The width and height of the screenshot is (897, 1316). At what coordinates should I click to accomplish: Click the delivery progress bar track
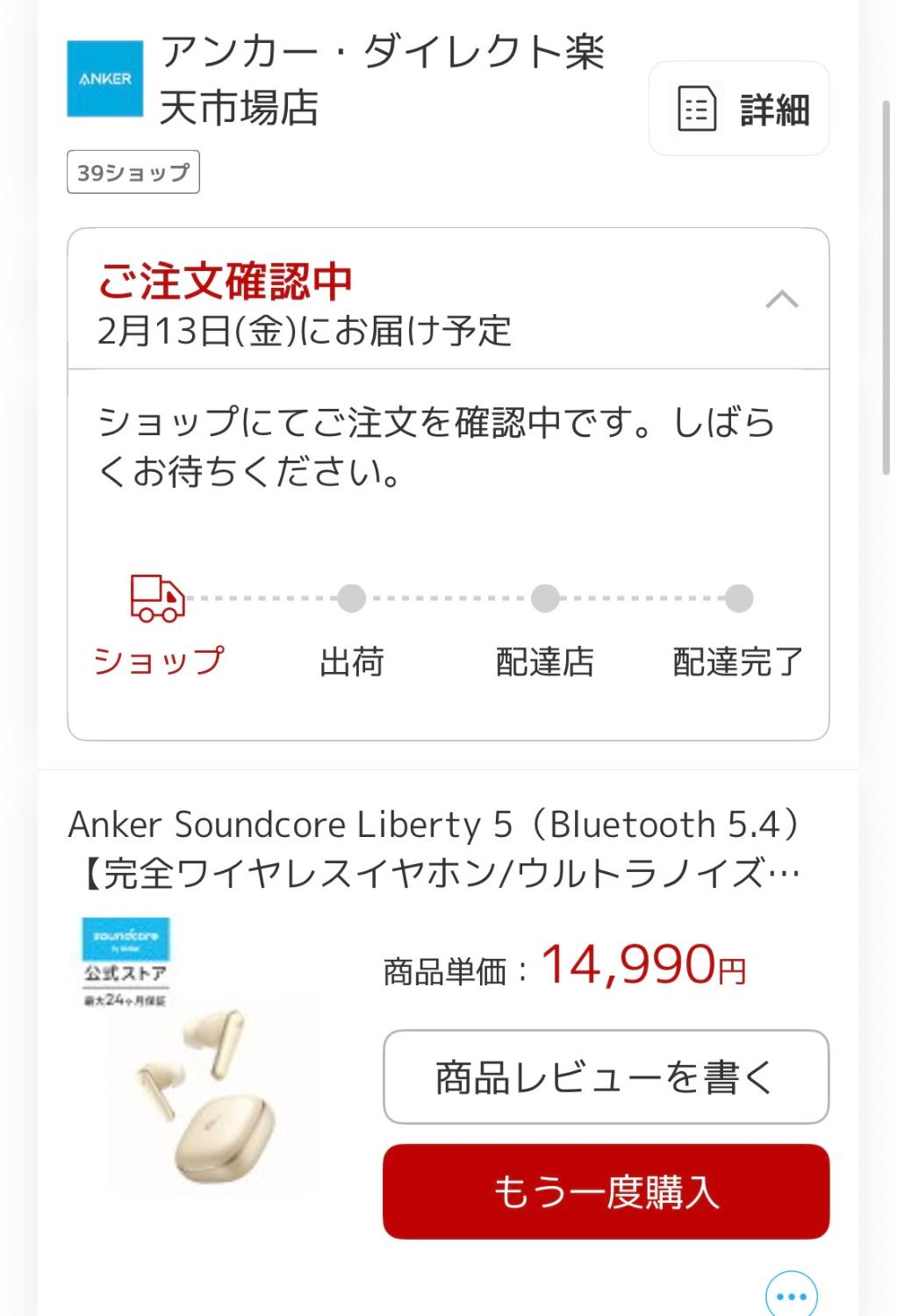(448, 598)
